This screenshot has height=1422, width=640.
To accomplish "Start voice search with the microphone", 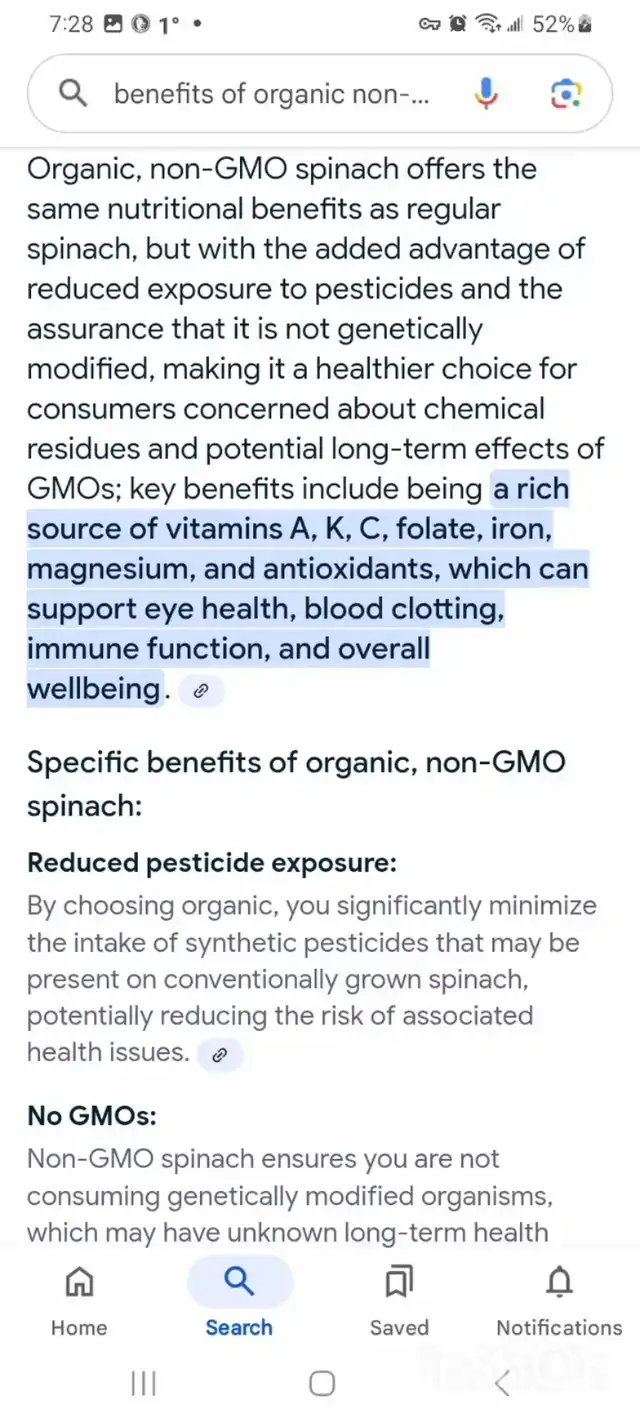I will 486,94.
